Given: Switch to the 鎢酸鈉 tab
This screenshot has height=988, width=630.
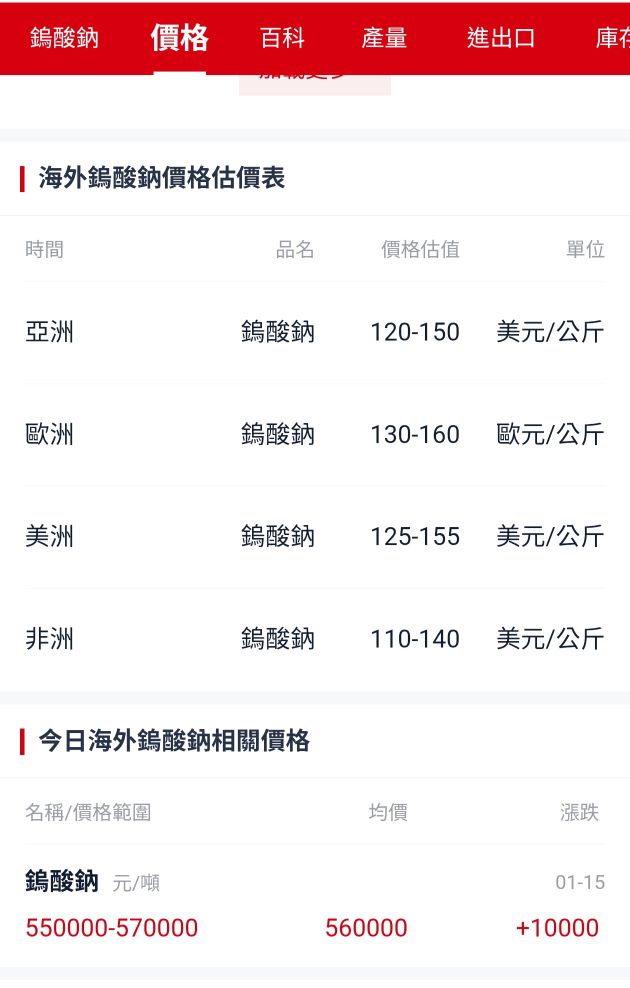Looking at the screenshot, I should 64,38.
